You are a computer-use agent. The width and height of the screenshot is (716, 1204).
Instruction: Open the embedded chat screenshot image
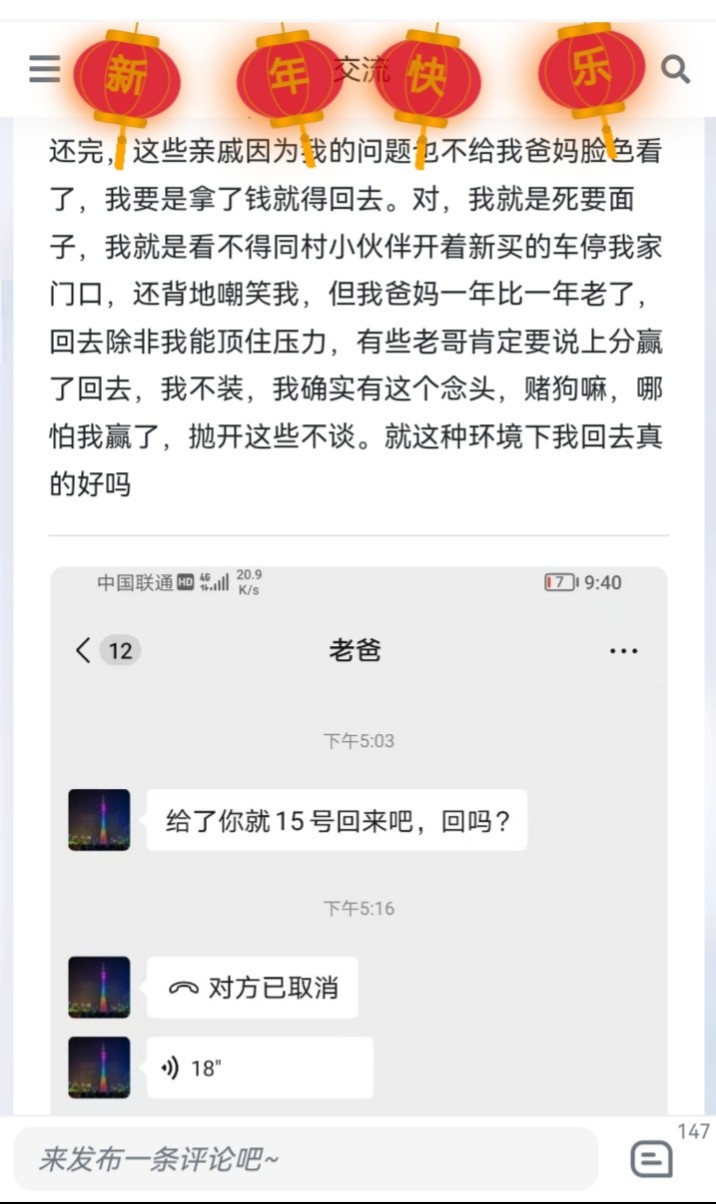click(358, 840)
